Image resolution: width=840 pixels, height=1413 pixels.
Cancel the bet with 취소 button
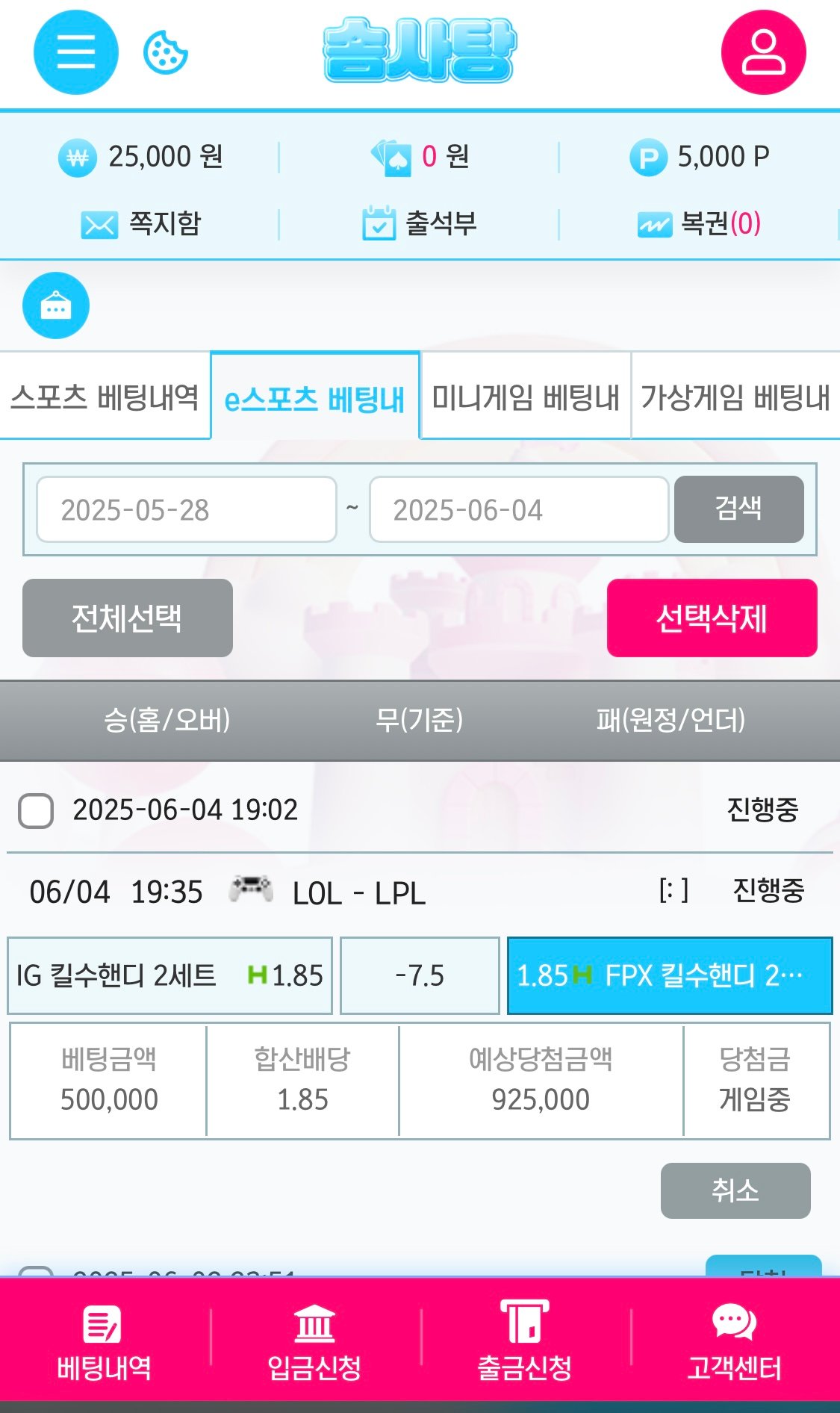pos(735,1190)
